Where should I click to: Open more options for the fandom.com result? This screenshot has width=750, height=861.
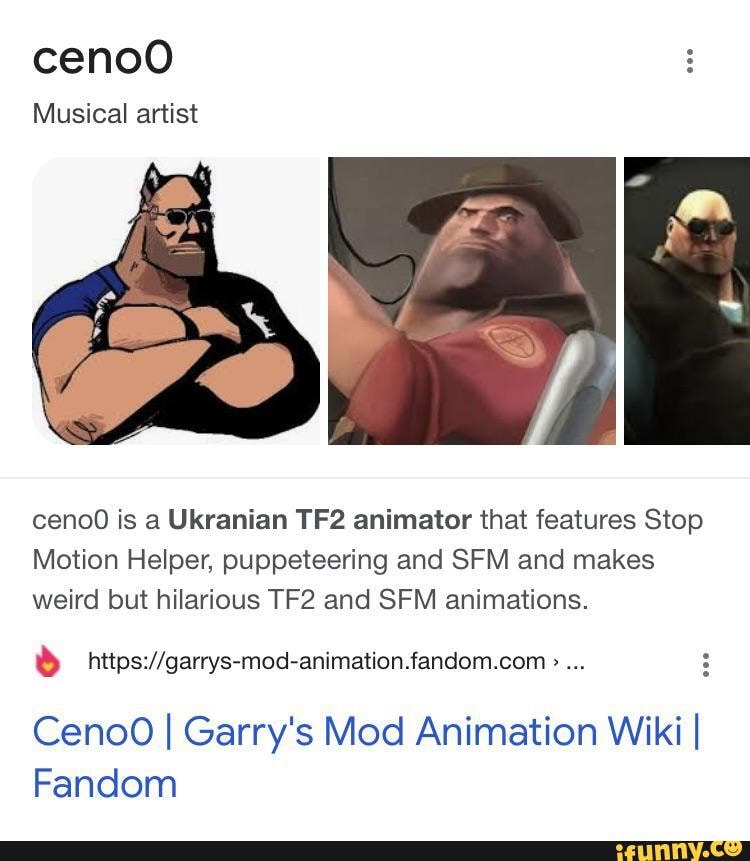pyautogui.click(x=705, y=664)
